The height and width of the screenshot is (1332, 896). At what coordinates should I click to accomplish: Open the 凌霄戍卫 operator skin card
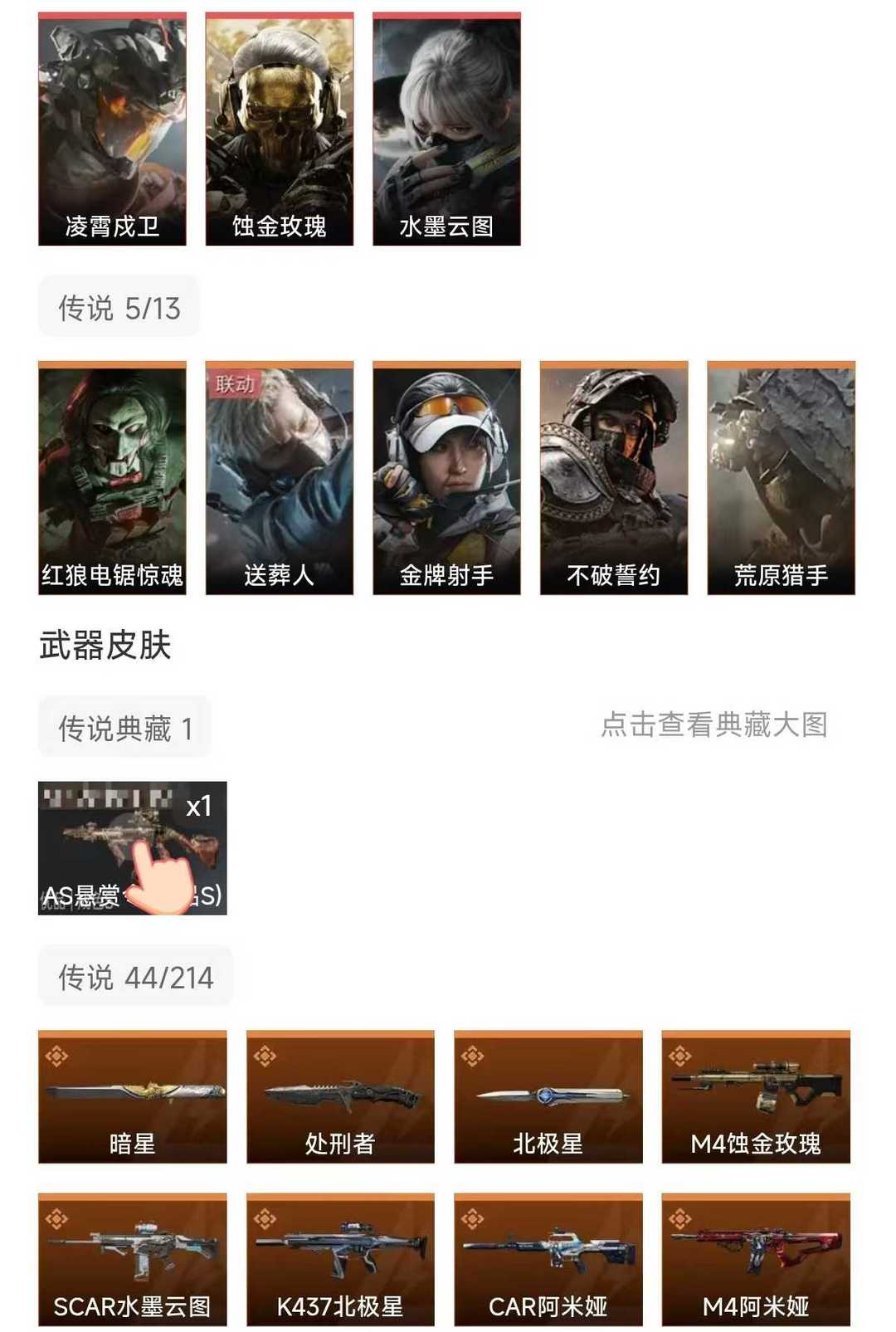112,129
